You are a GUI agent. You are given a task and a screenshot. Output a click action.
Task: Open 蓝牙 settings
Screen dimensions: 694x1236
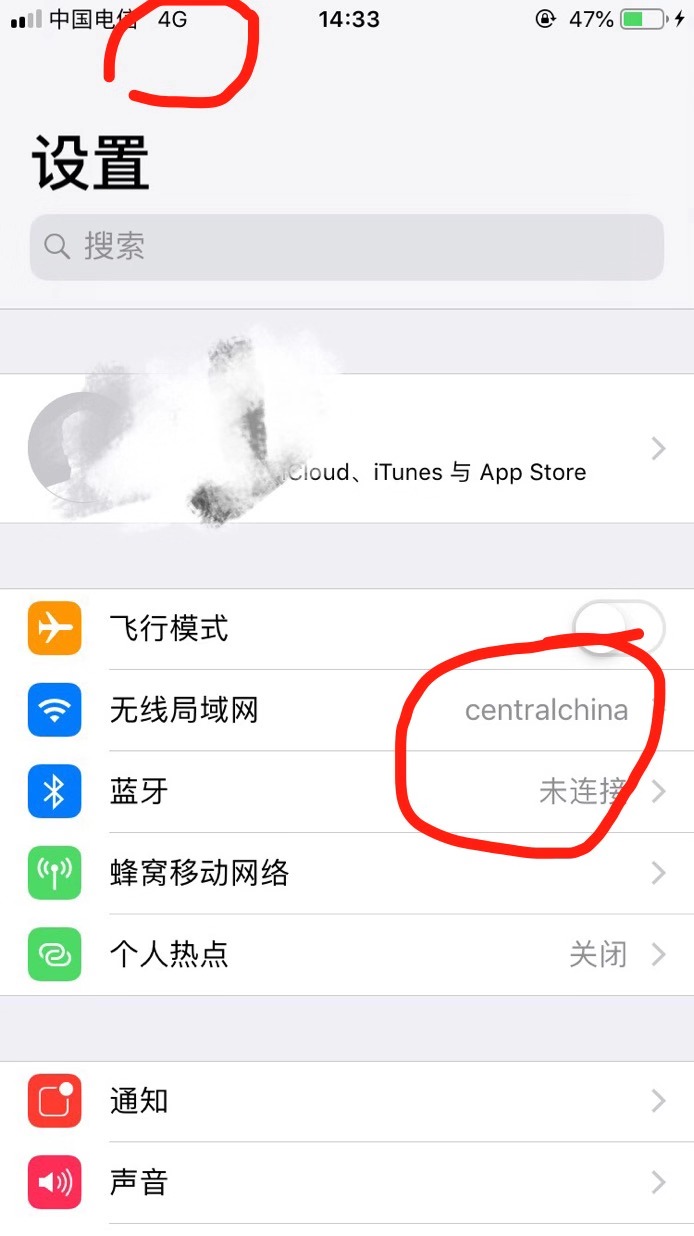[x=346, y=792]
